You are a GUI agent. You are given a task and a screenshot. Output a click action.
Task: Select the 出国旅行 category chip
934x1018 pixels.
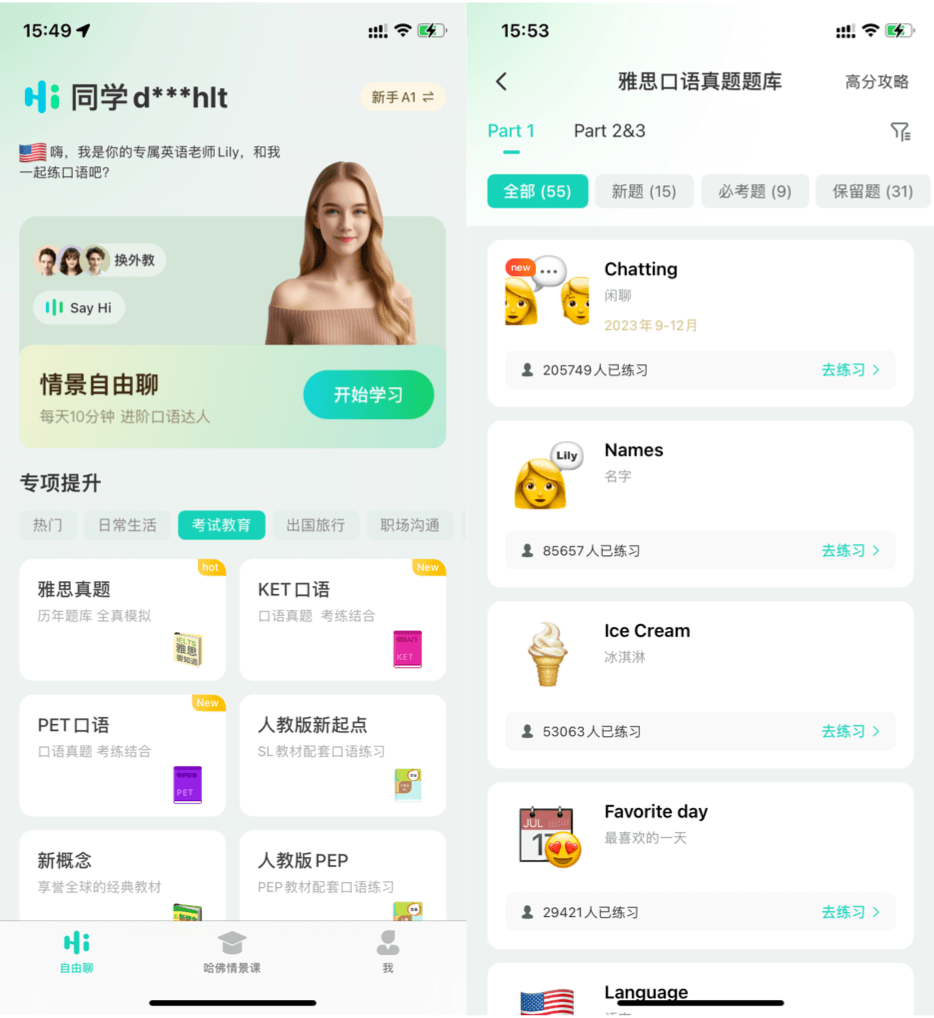coord(315,525)
